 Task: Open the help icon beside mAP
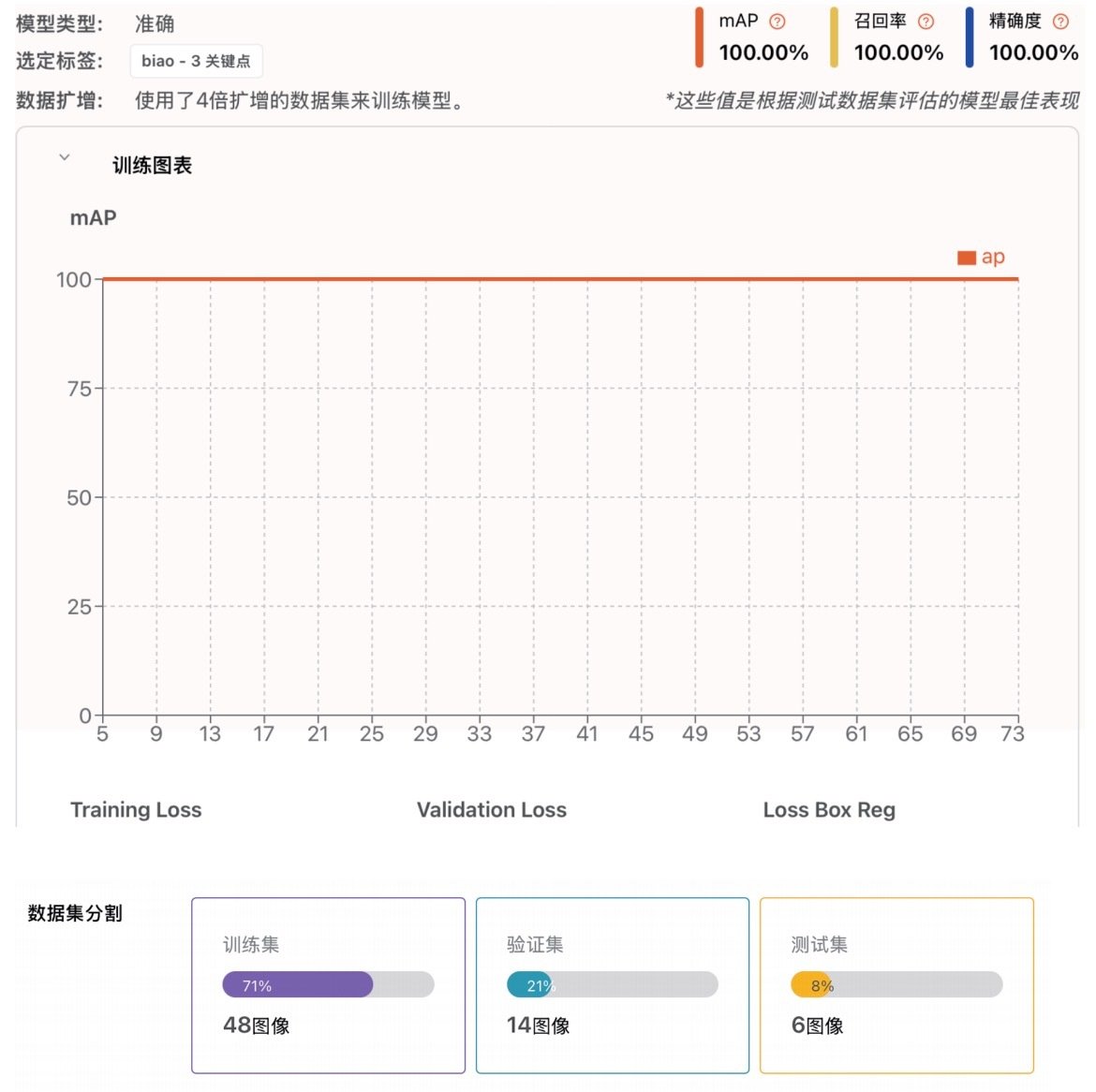point(777,22)
